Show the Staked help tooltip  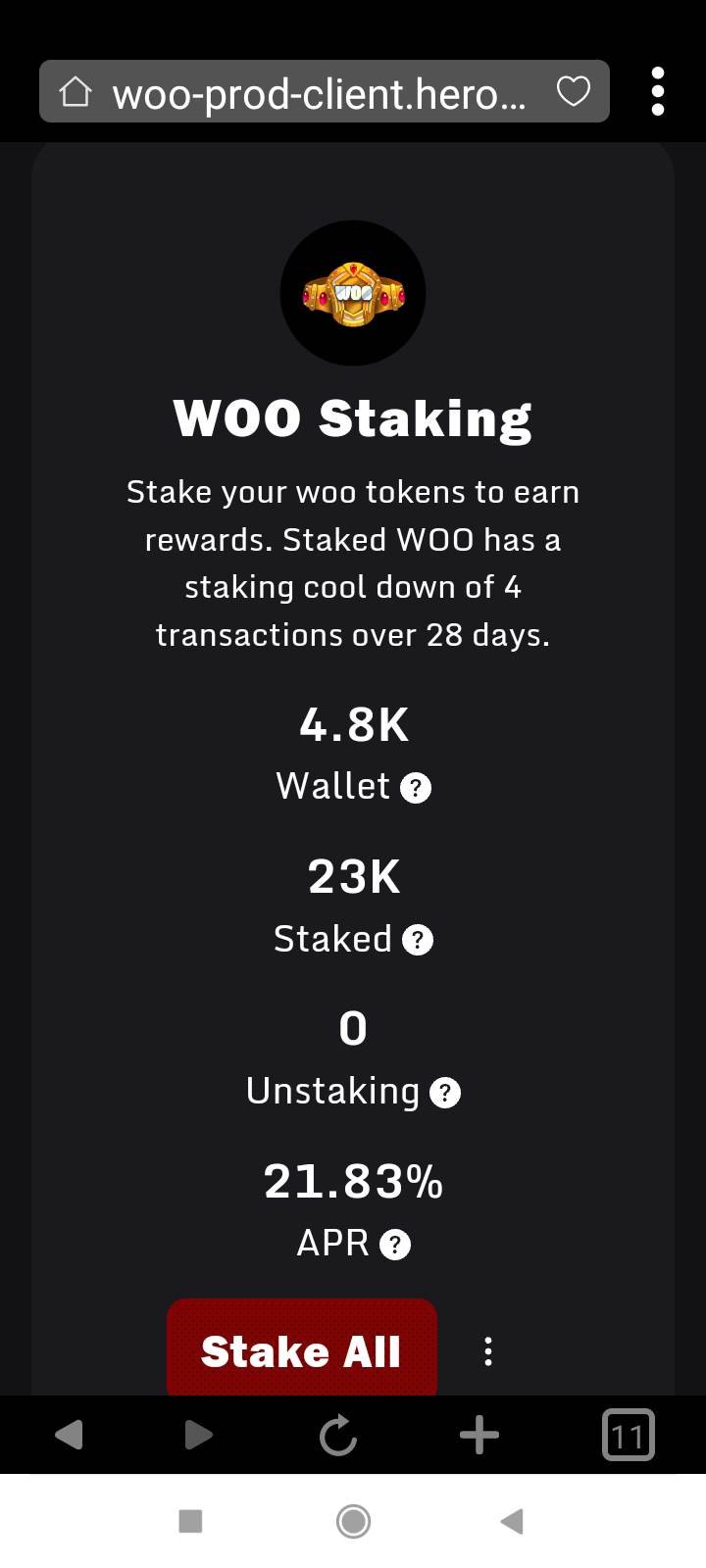(418, 940)
